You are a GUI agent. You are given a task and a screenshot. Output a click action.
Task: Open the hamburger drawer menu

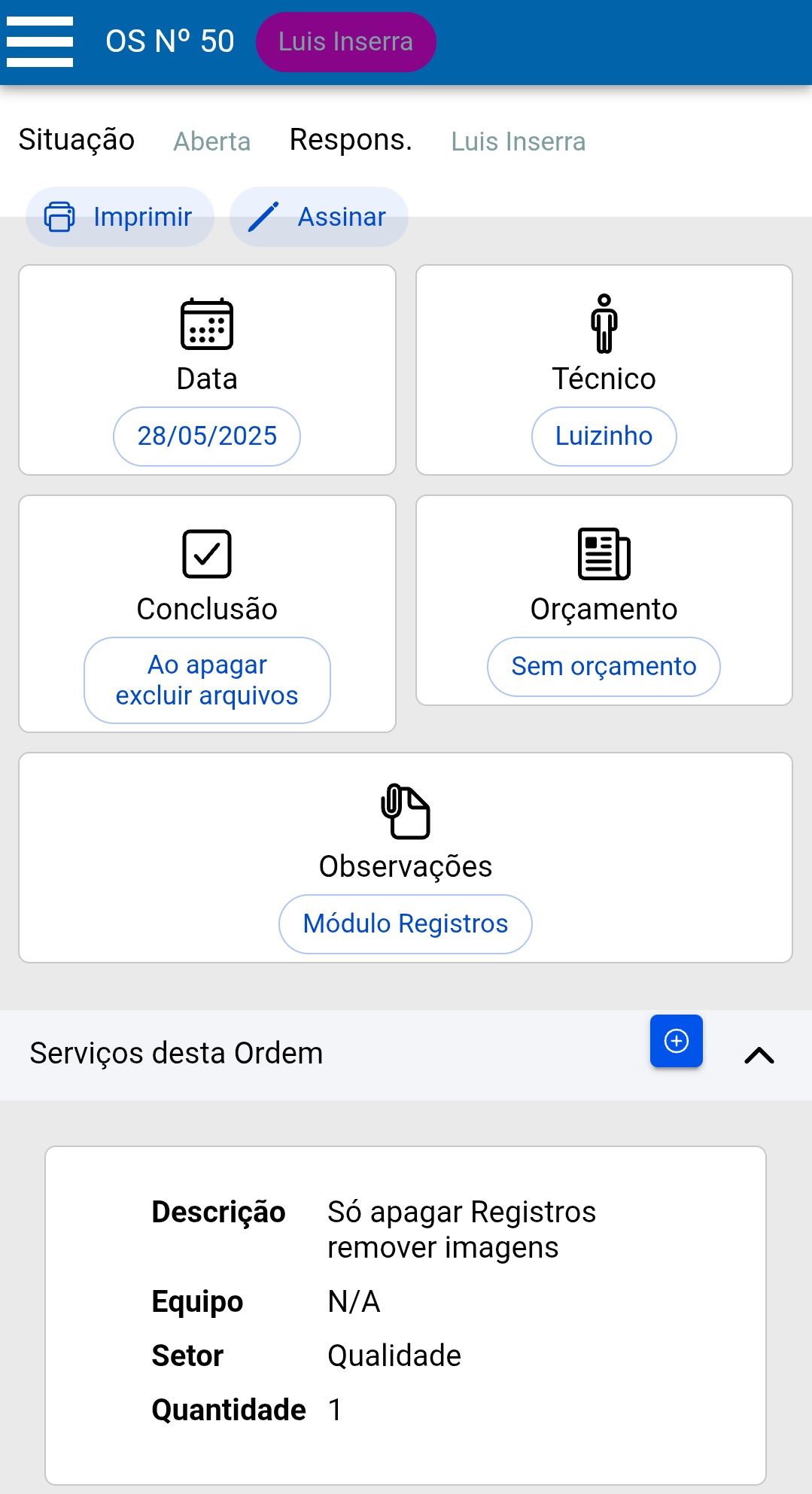(x=40, y=41)
